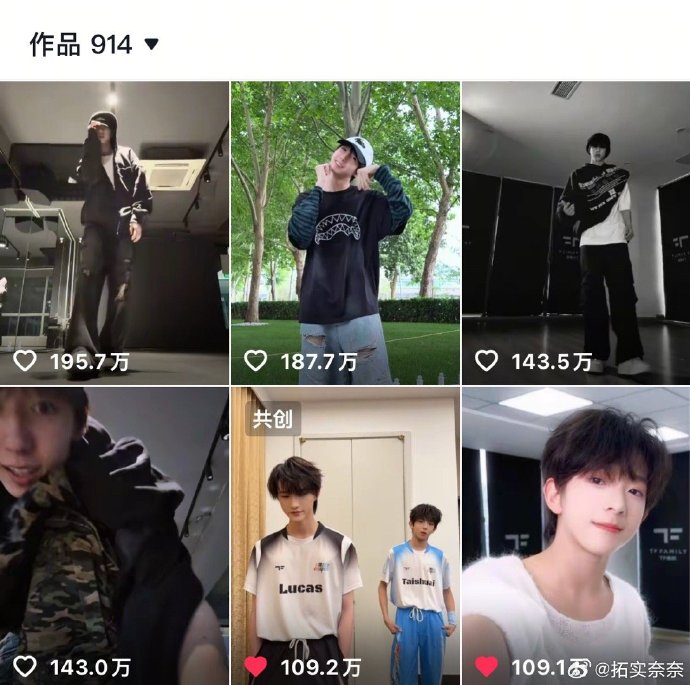View the video with 143.0万 likes
Viewport: 690px width, 685px height.
[x=114, y=530]
